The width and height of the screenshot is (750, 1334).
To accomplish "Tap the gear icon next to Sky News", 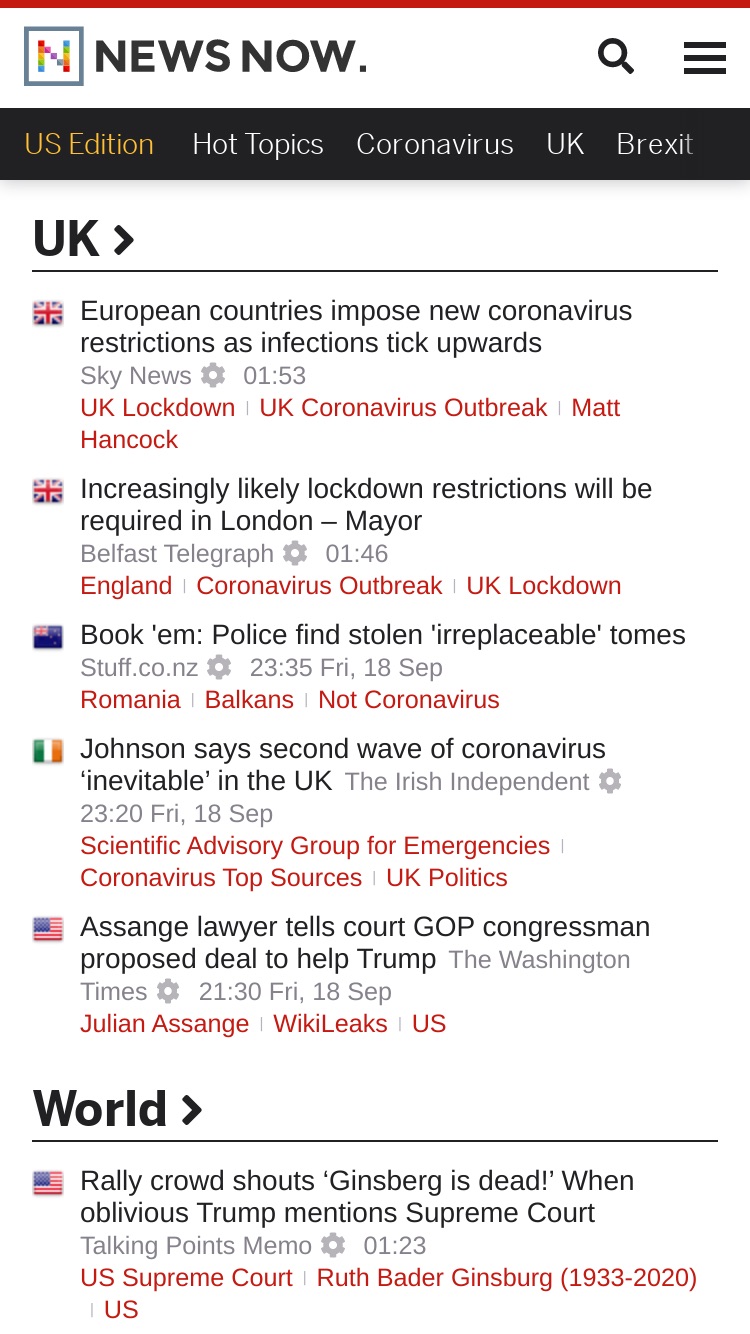I will click(x=213, y=375).
